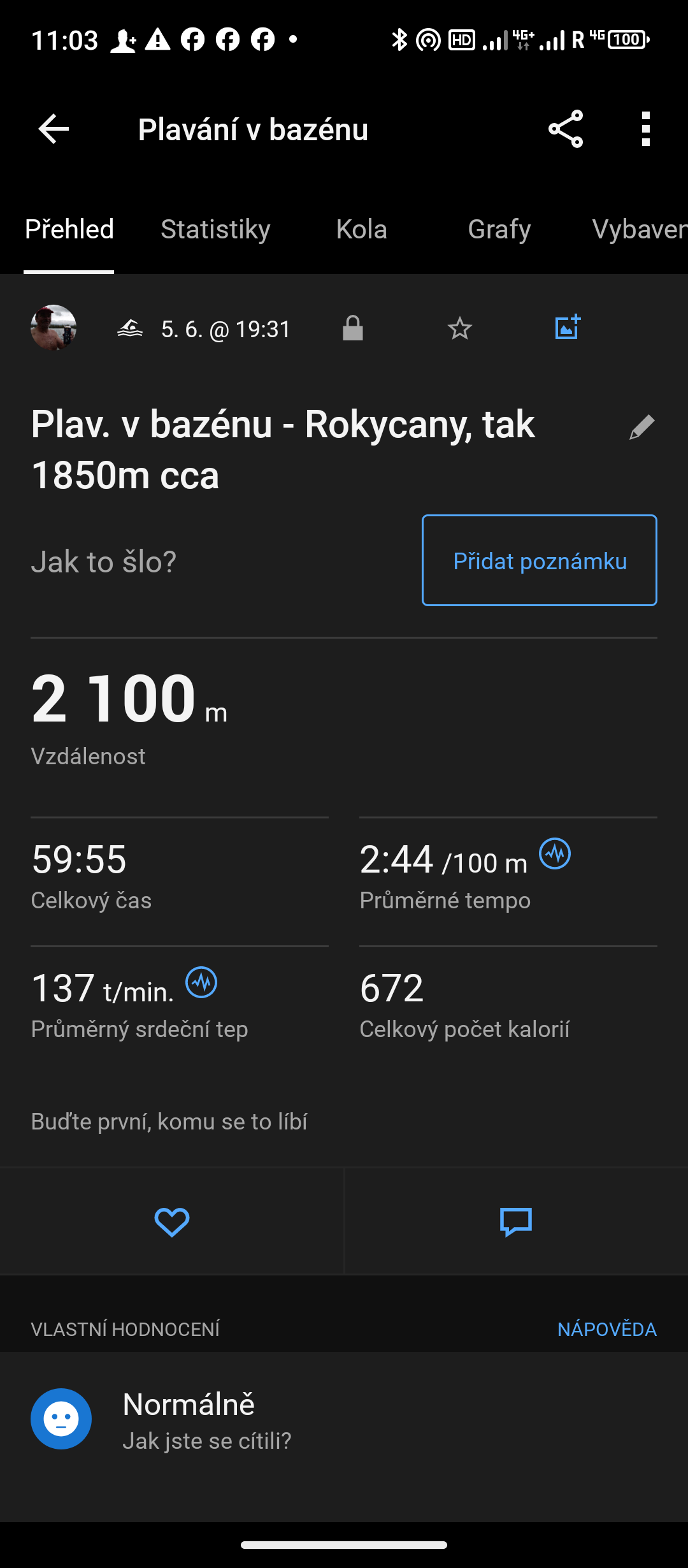The height and width of the screenshot is (1568, 688).
Task: Open the profile avatar picture
Action: coord(54,328)
